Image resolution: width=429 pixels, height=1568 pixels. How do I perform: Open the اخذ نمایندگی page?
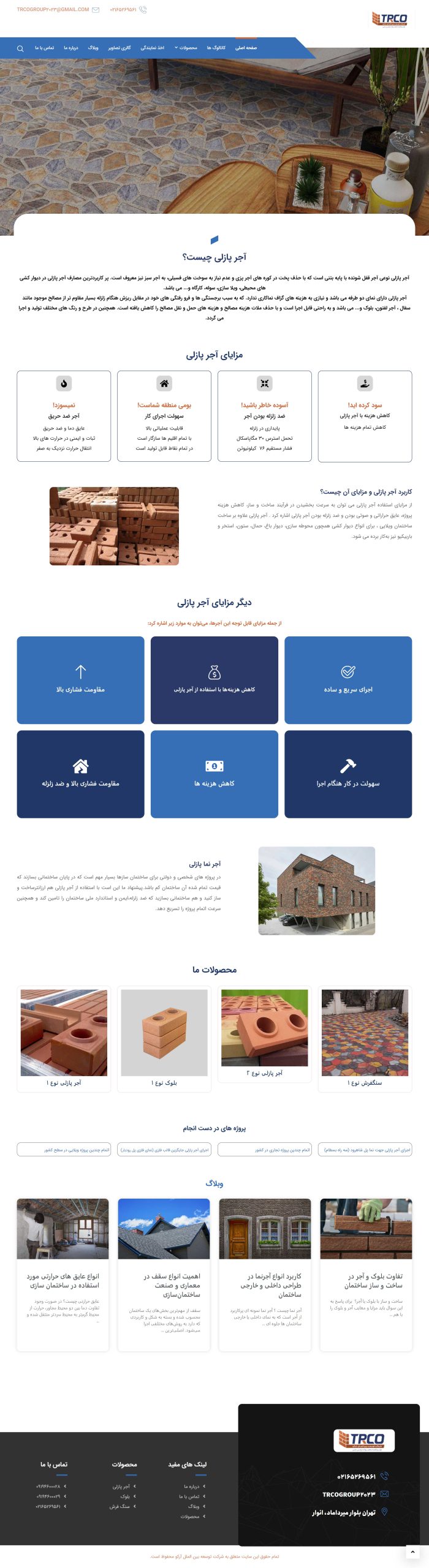[152, 48]
